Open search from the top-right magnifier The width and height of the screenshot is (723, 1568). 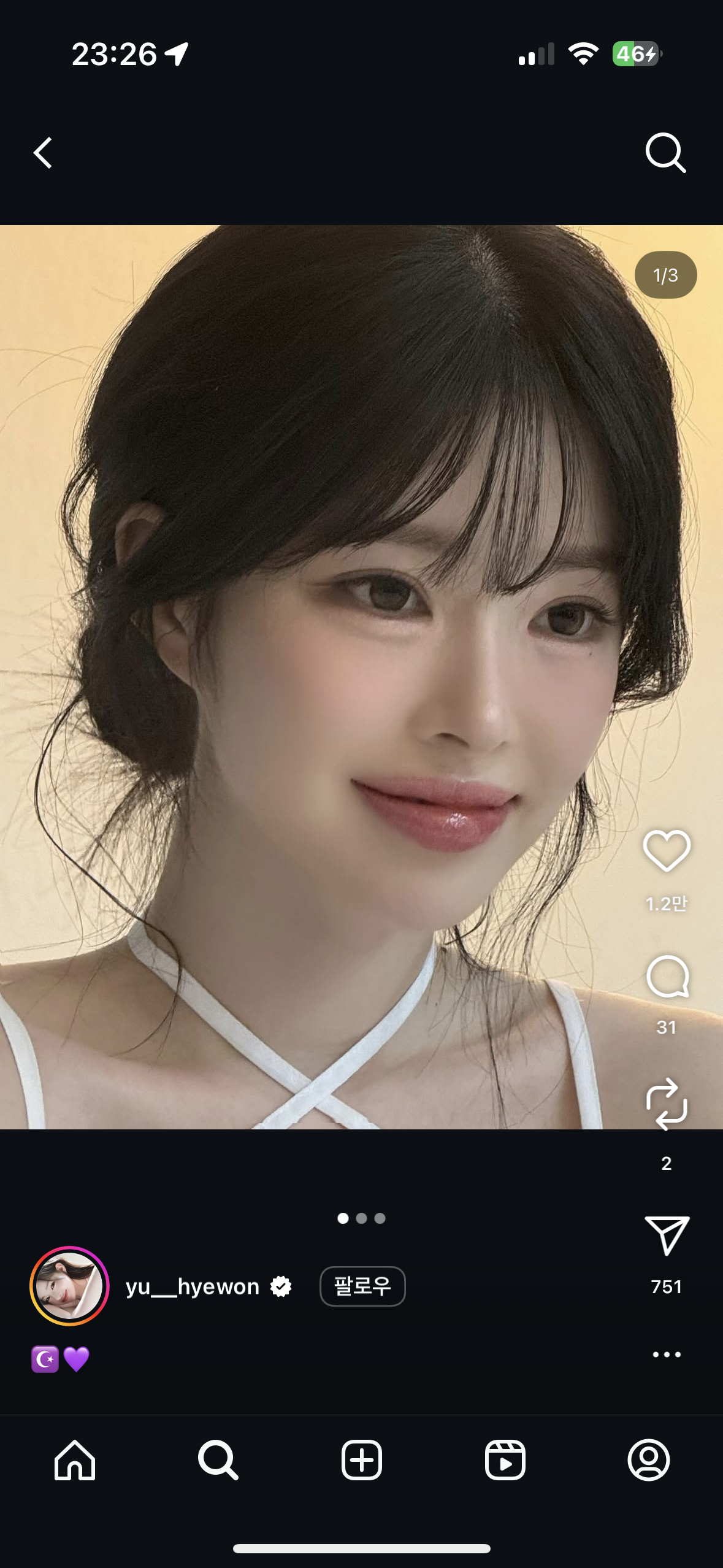coord(665,153)
